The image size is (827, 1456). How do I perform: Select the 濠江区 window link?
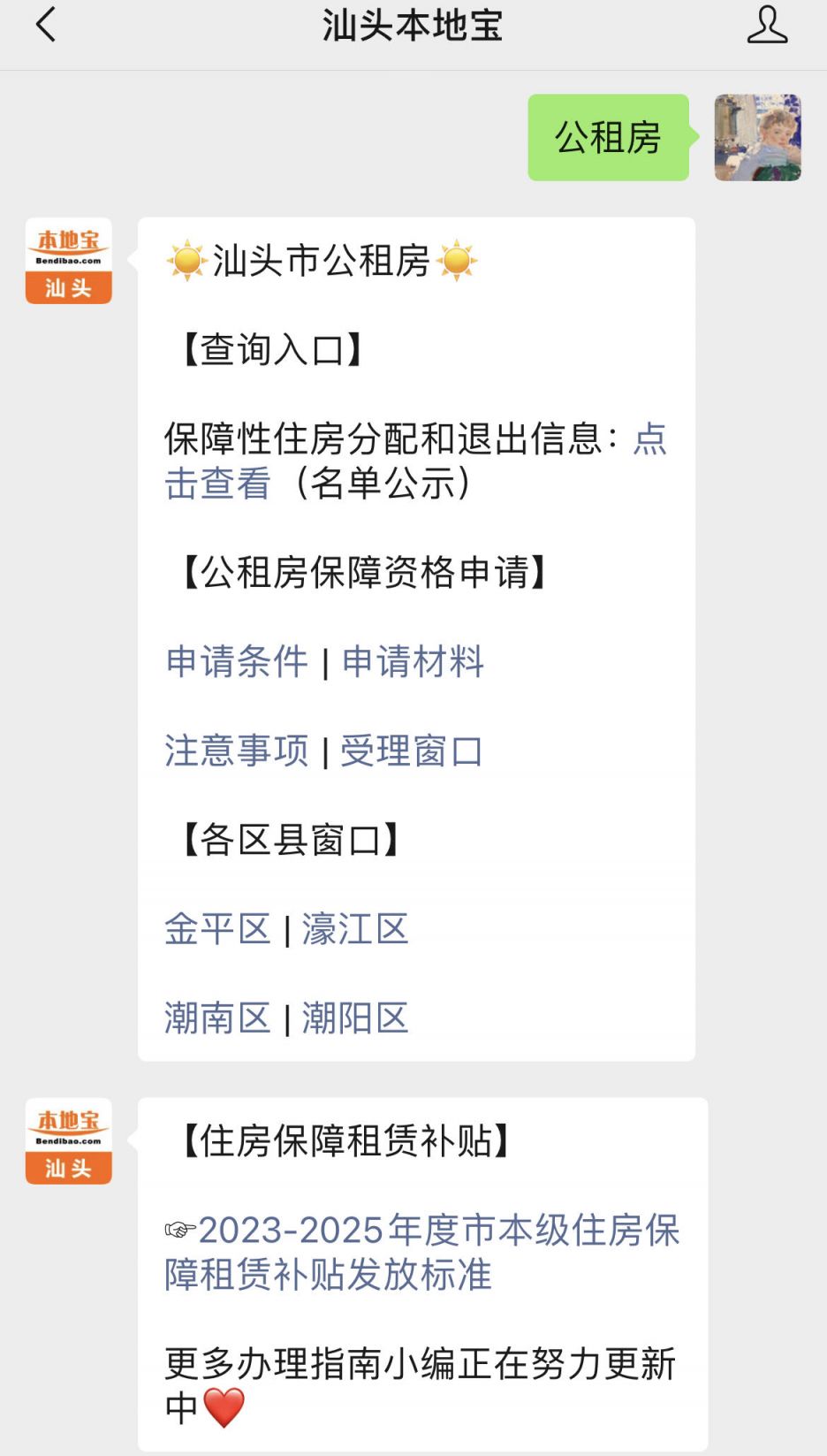tap(355, 929)
